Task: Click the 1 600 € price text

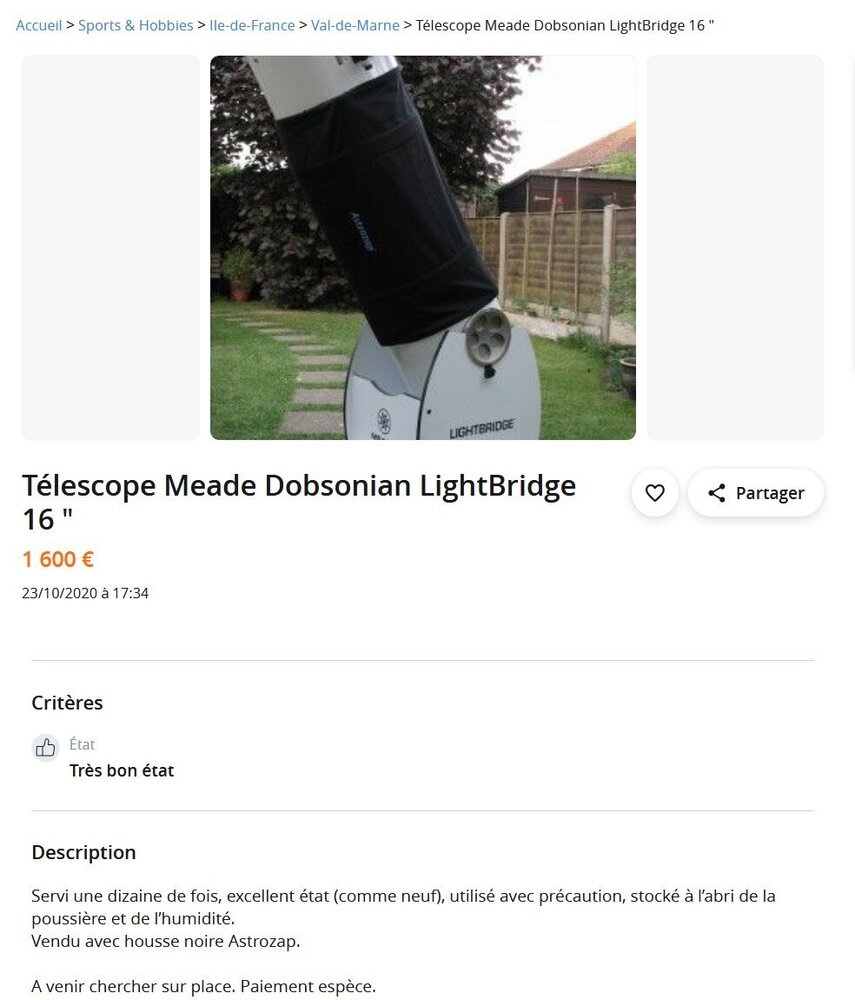Action: [x=58, y=559]
